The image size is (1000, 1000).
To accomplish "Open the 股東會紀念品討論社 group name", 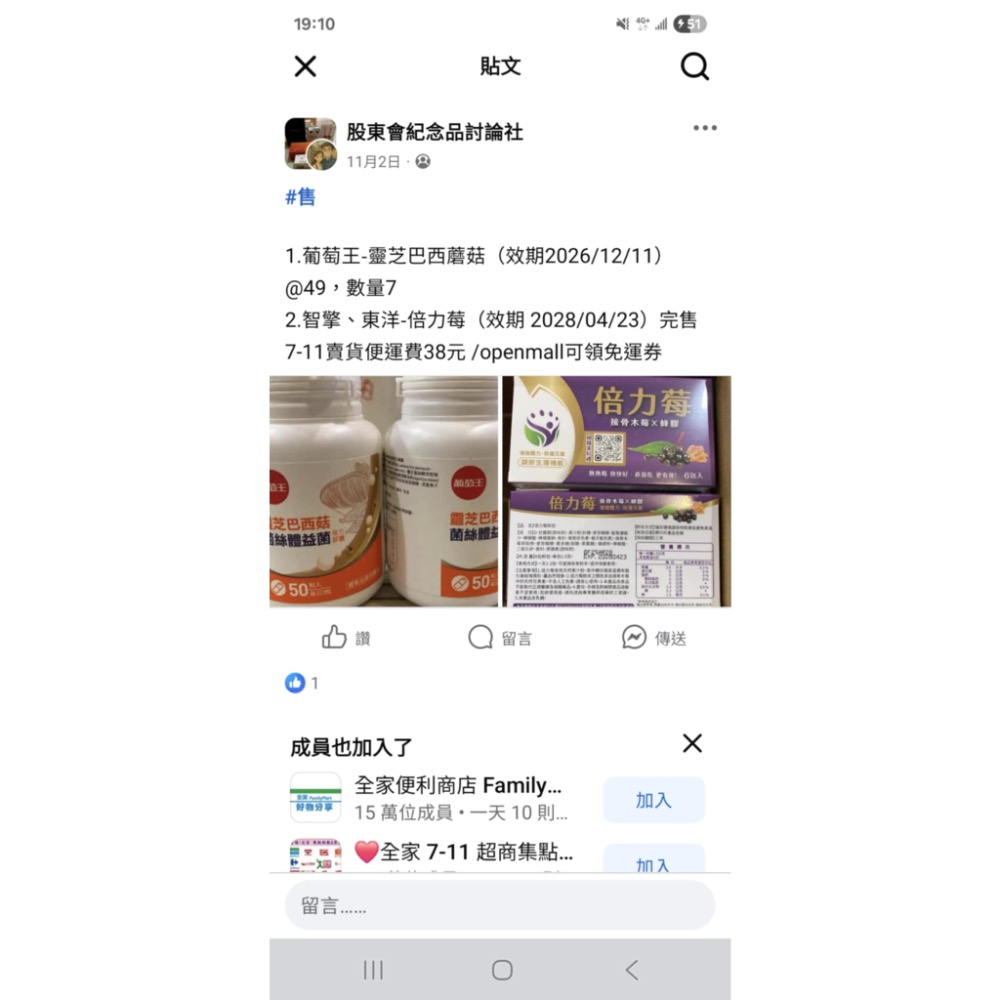I will pos(434,132).
